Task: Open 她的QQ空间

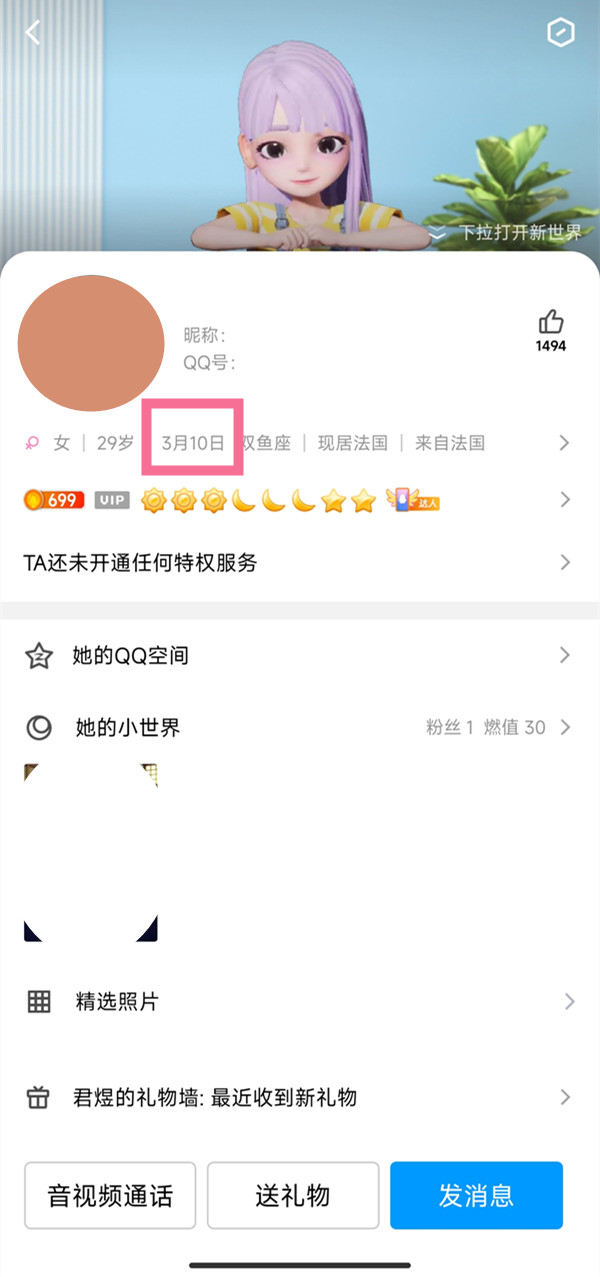Action: (x=298, y=656)
